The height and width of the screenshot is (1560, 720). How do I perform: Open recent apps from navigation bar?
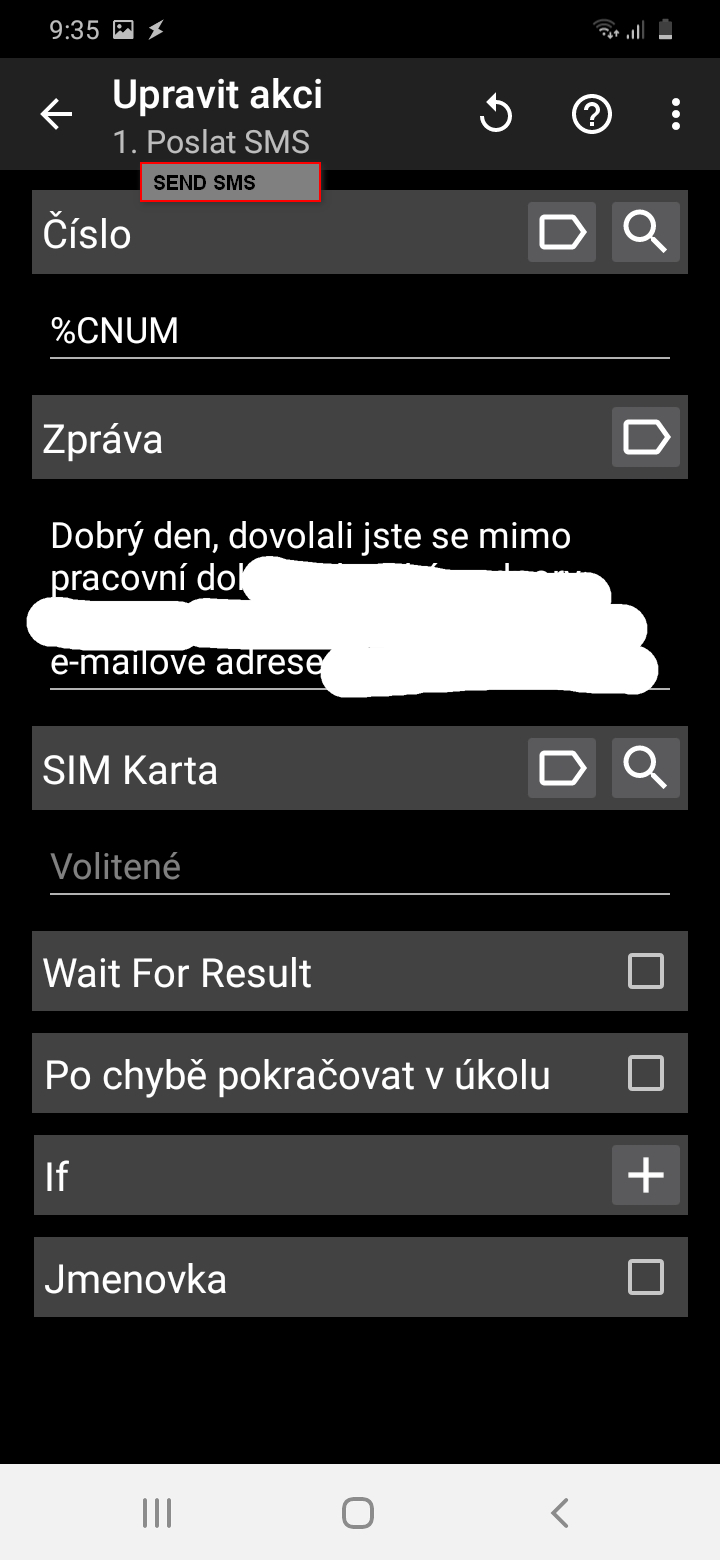tap(157, 1513)
